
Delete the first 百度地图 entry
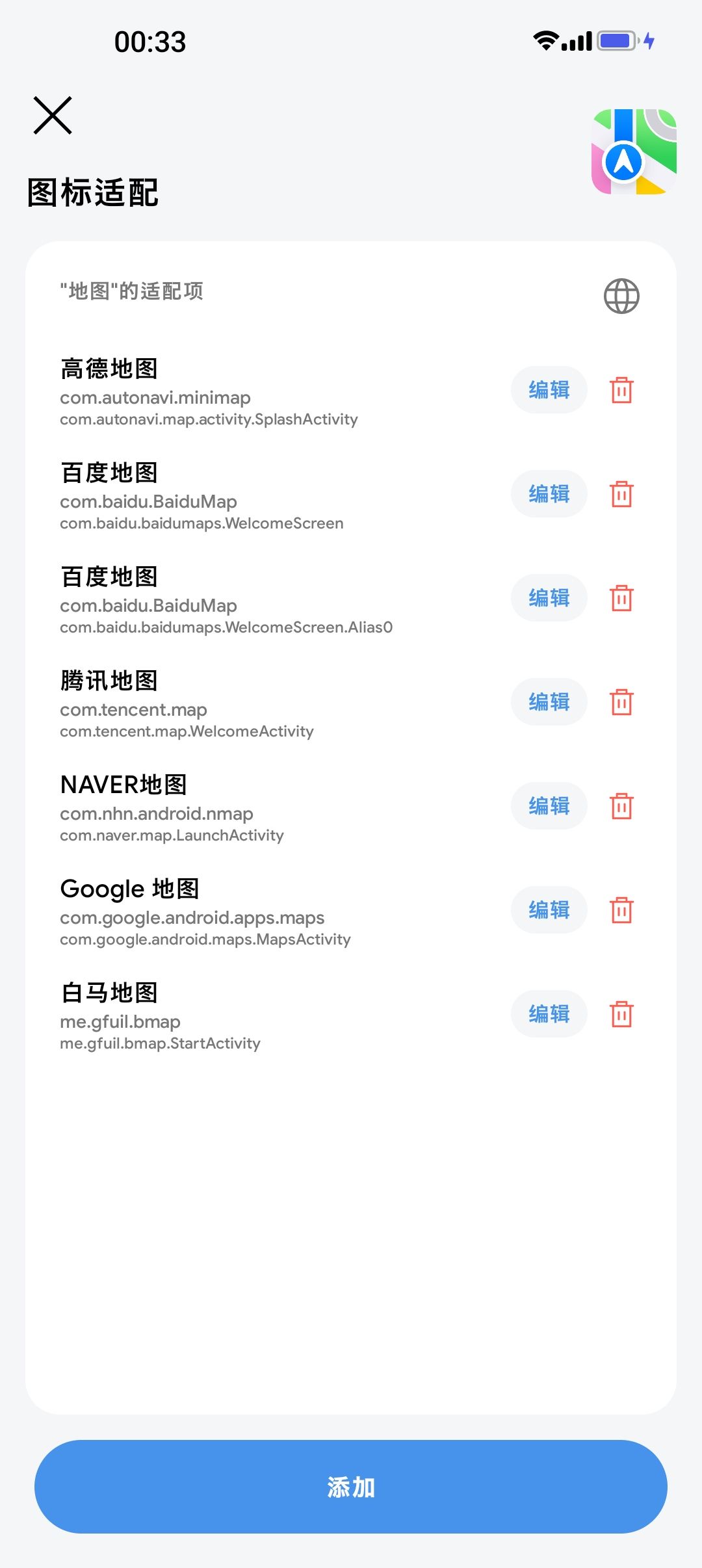[x=621, y=494]
